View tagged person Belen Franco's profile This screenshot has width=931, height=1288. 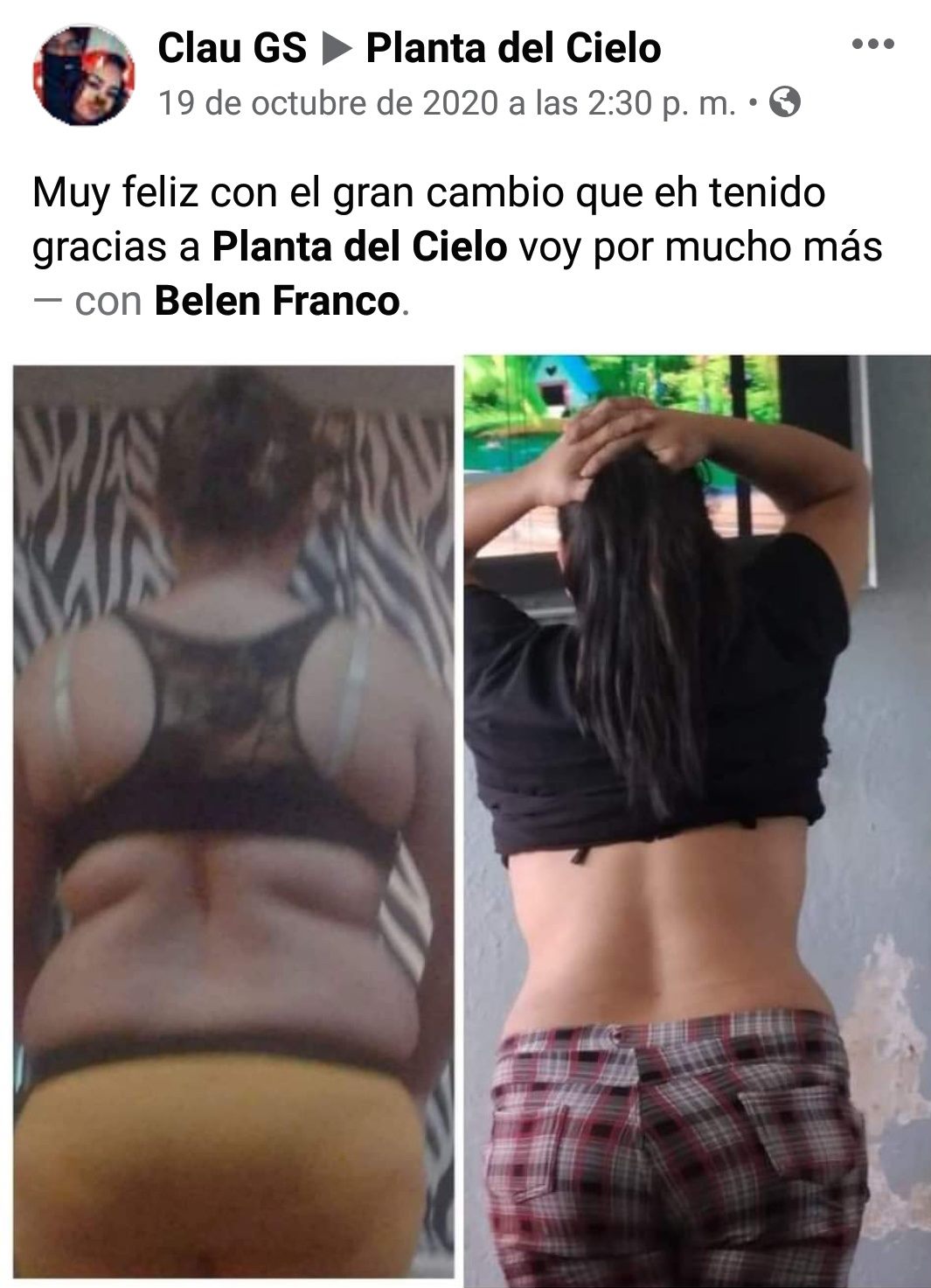point(277,301)
